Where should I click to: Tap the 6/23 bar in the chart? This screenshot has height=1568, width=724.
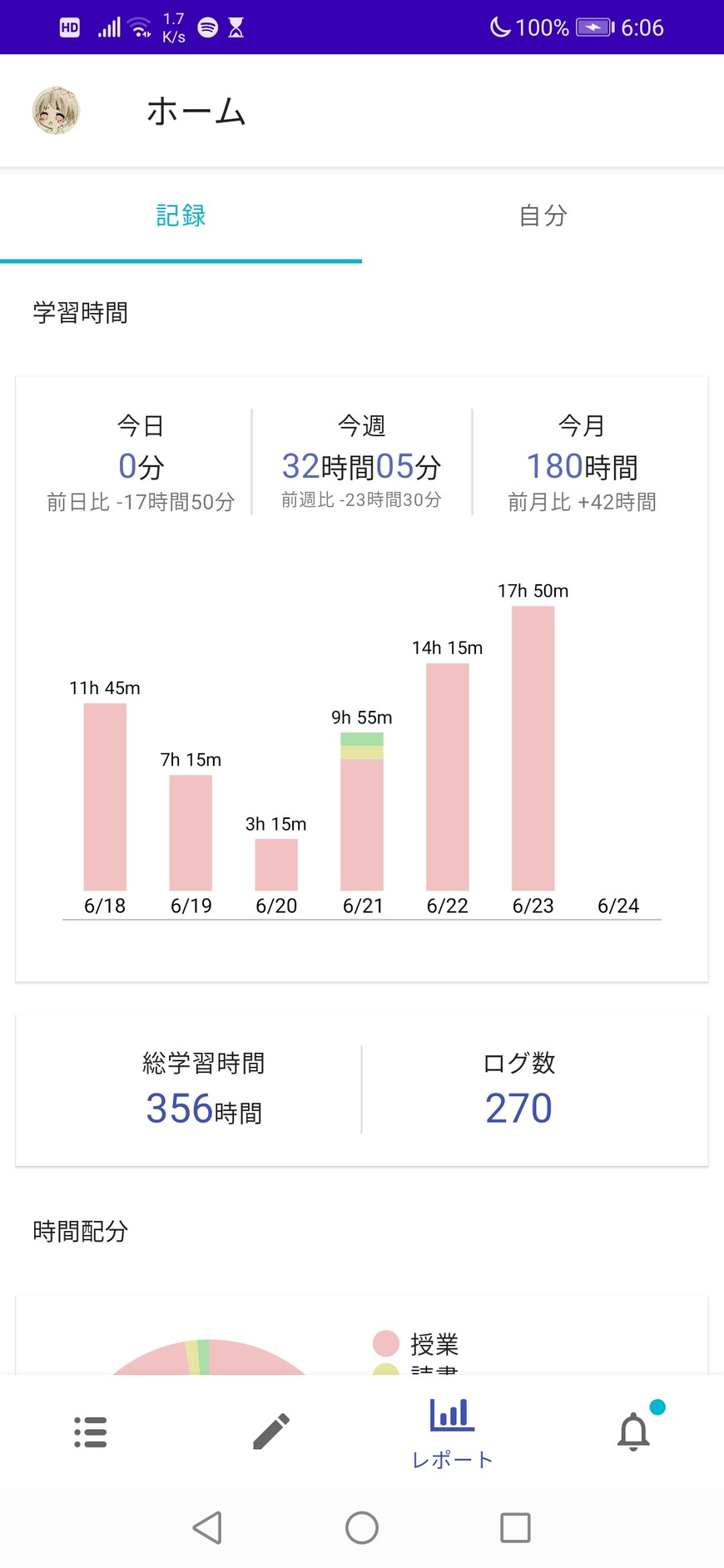(533, 747)
